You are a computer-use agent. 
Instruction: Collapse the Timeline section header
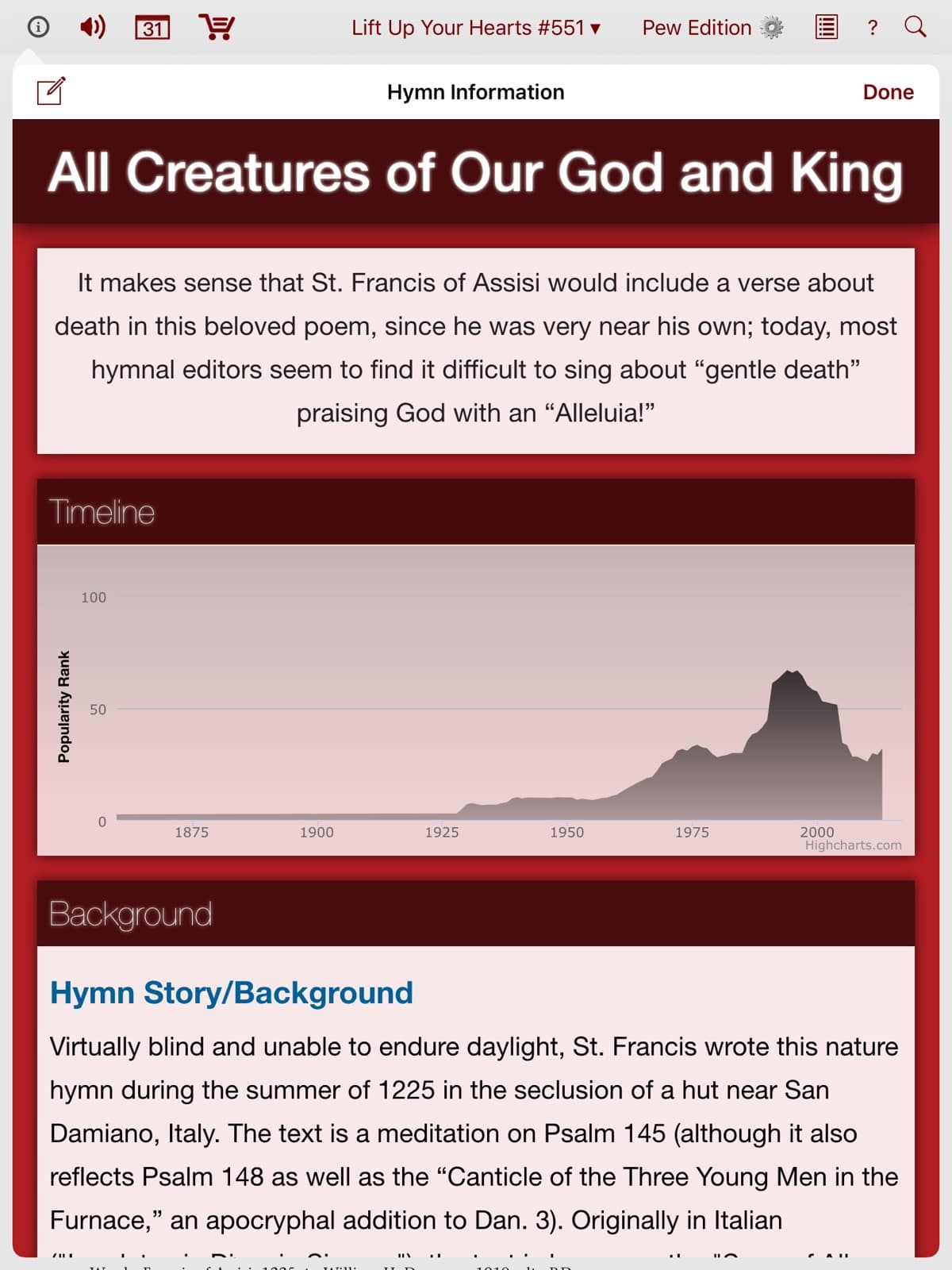(103, 511)
